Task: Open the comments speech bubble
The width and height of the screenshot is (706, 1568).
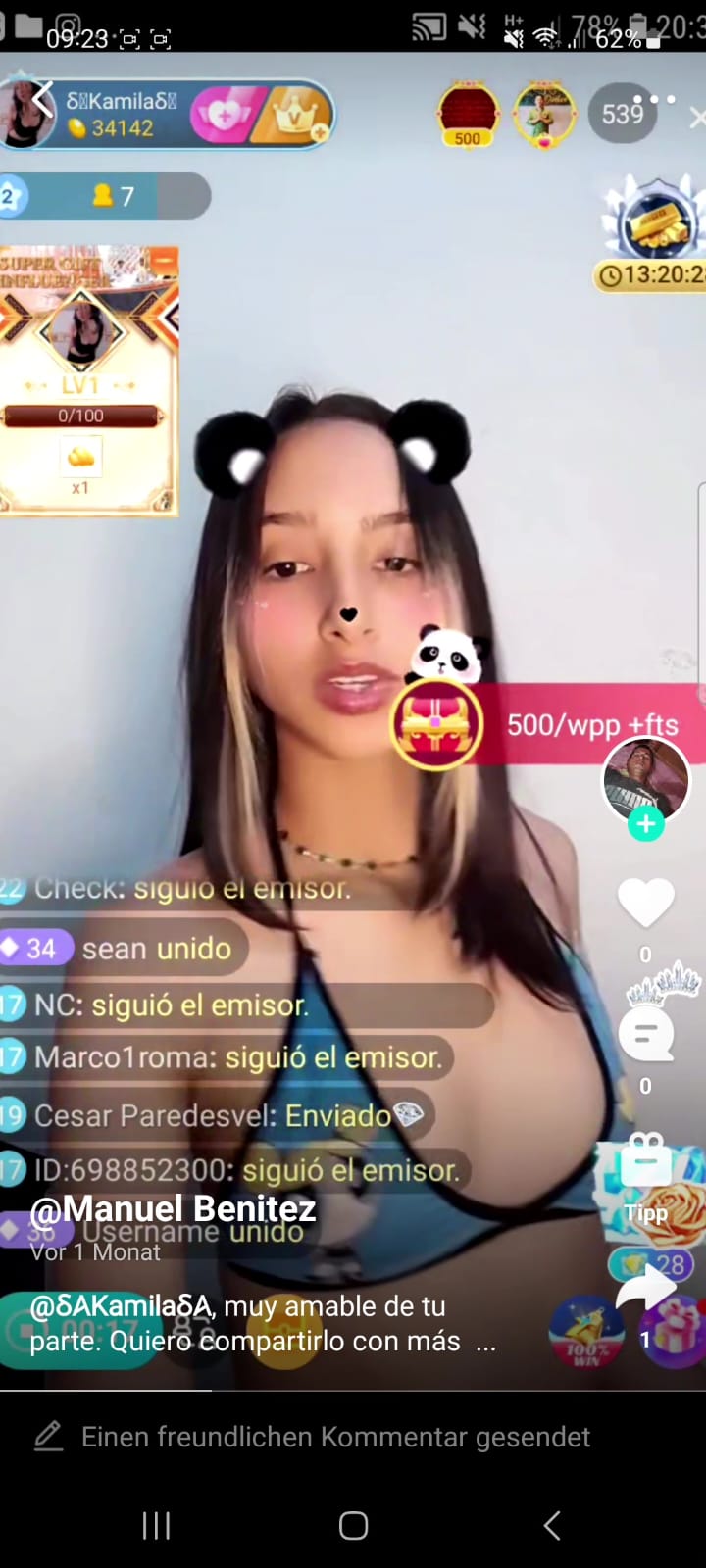Action: click(x=646, y=1034)
